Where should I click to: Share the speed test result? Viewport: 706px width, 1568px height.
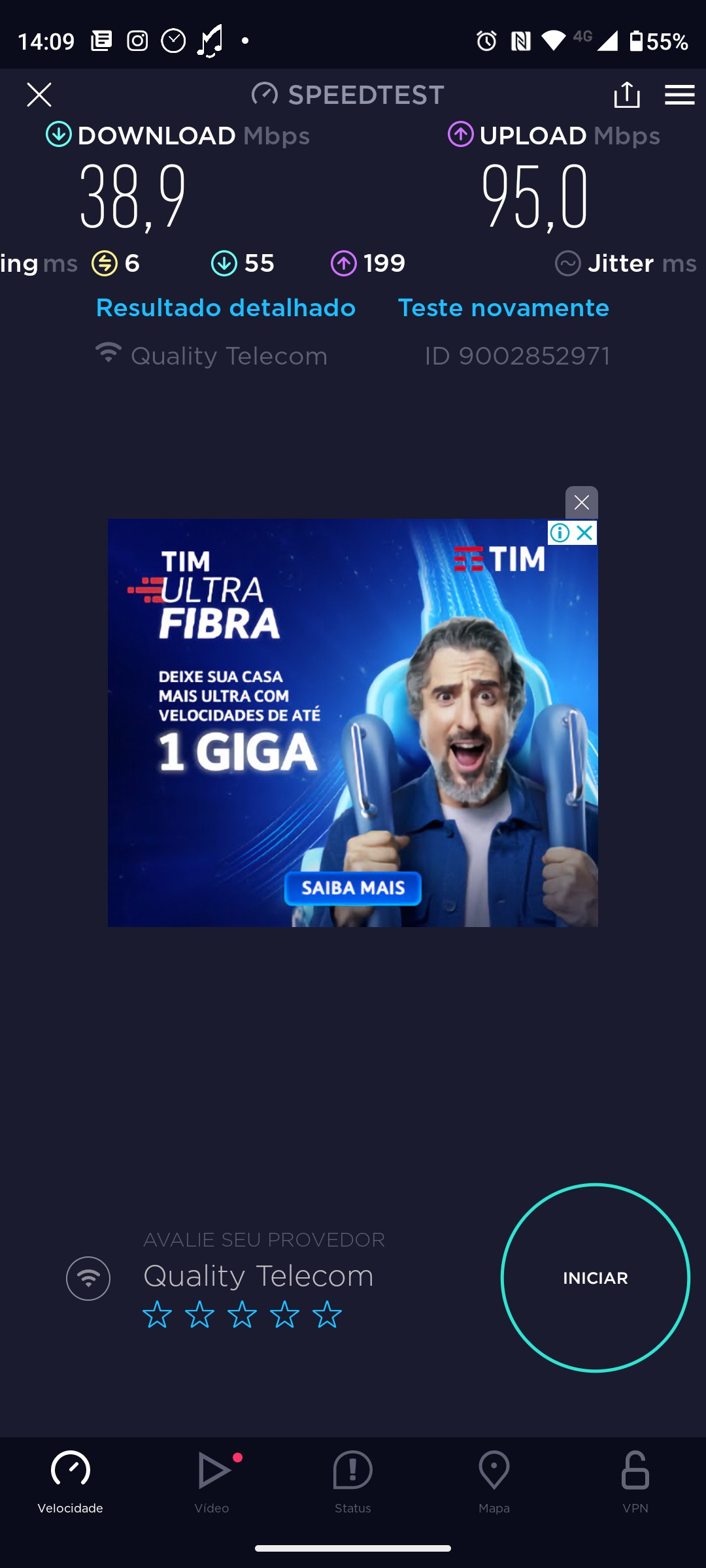click(627, 95)
